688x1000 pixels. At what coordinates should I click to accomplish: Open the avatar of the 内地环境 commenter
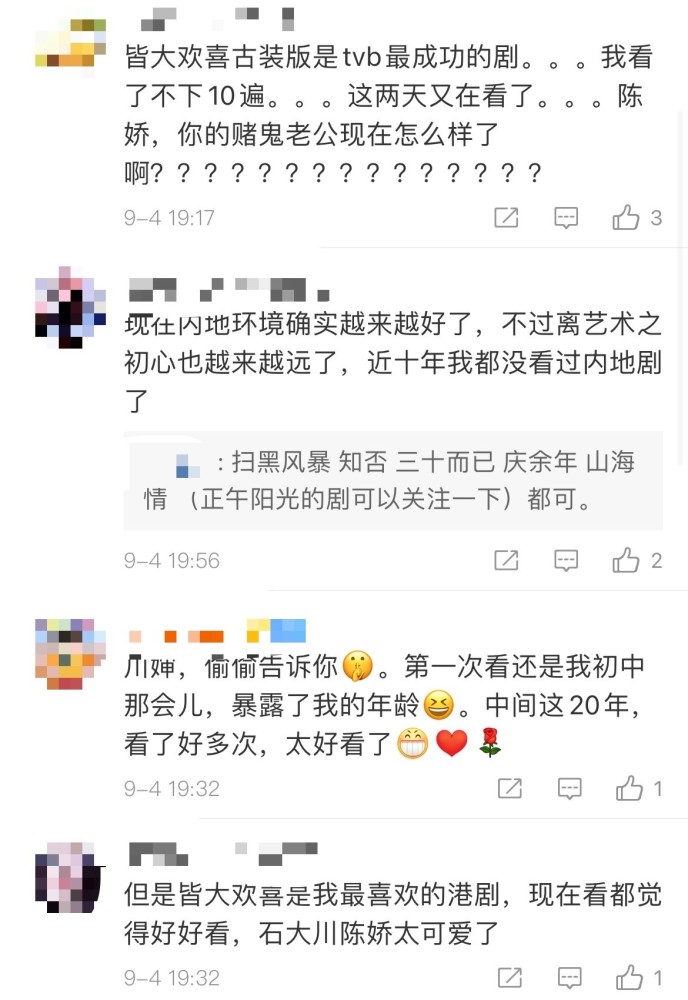tap(70, 307)
